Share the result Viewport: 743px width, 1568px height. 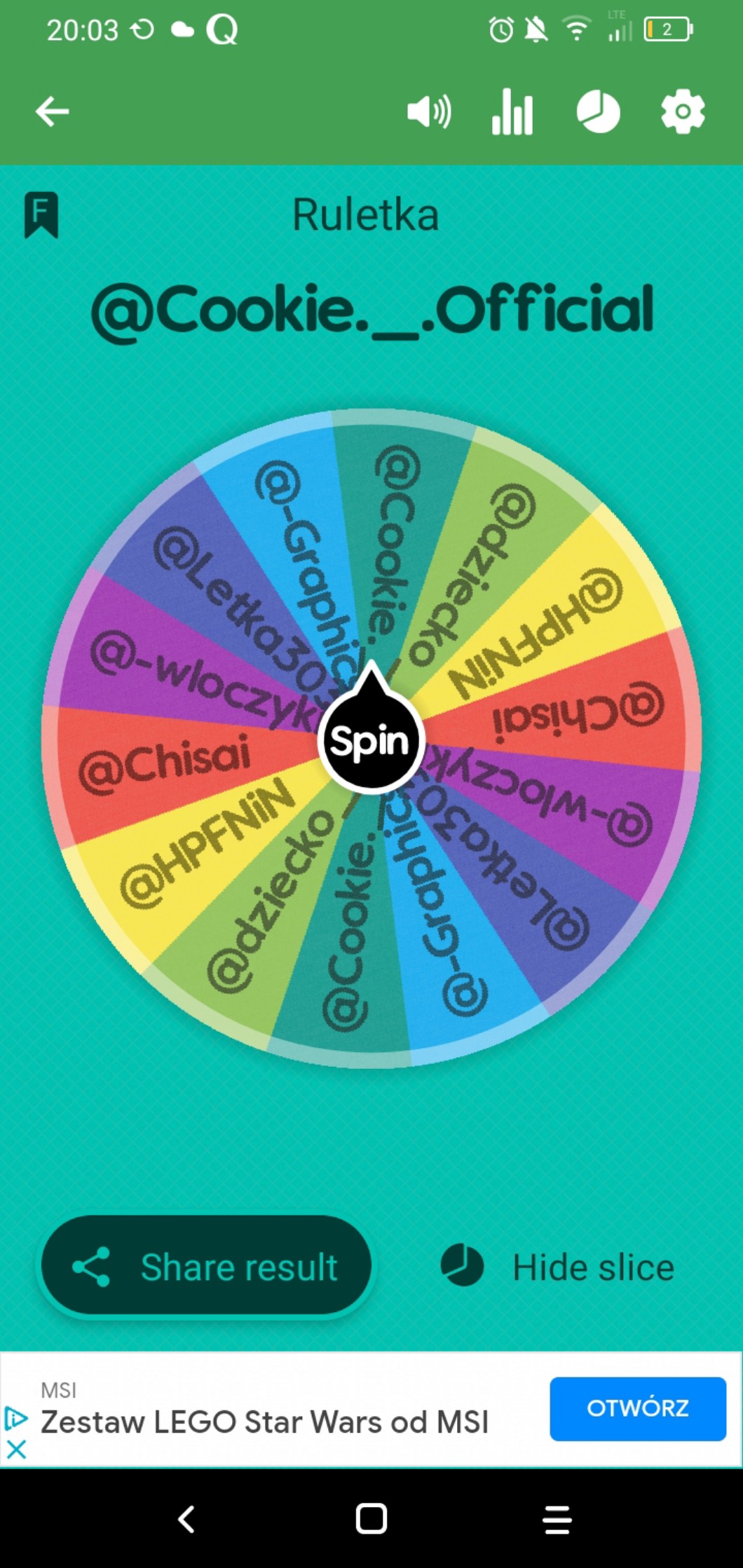point(206,1267)
